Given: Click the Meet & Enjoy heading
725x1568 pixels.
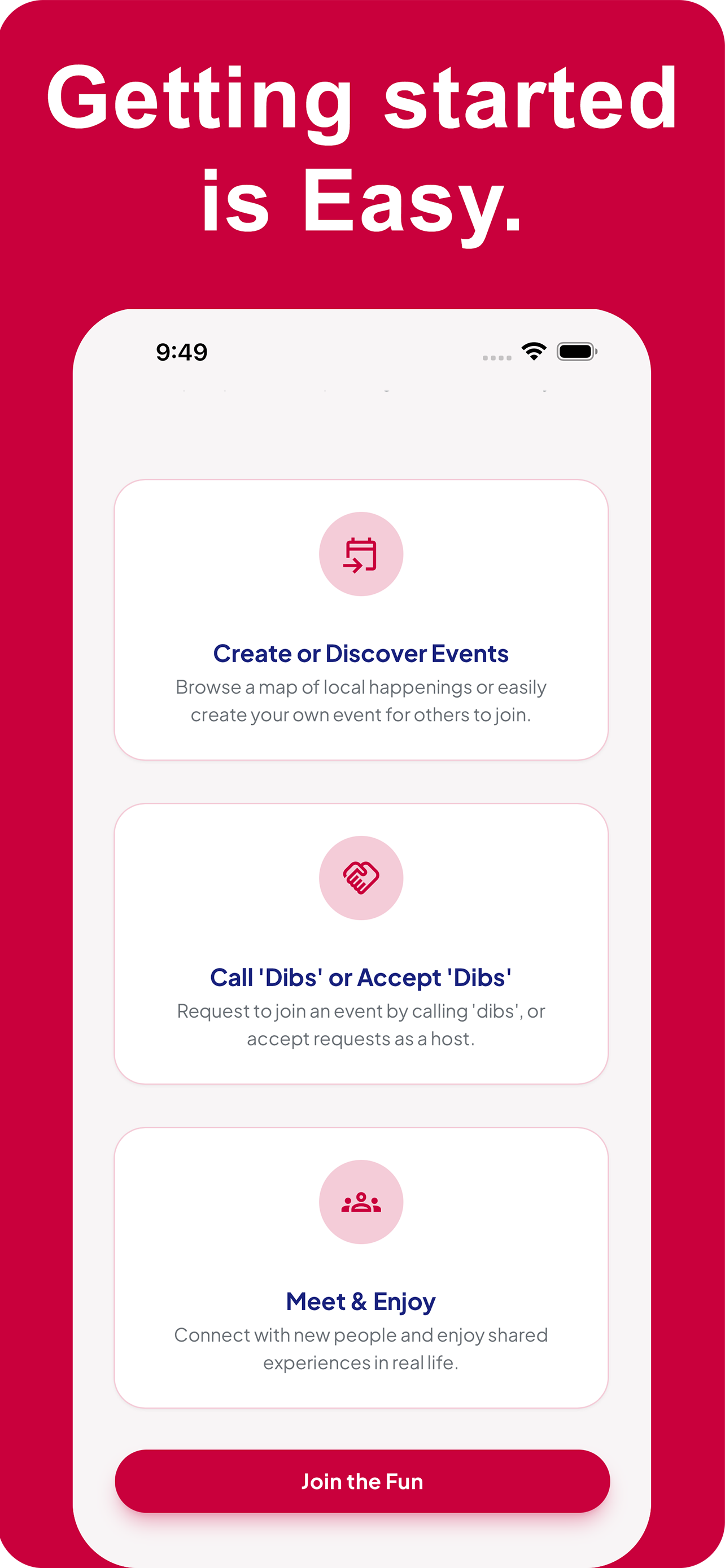Looking at the screenshot, I should click(361, 1301).
